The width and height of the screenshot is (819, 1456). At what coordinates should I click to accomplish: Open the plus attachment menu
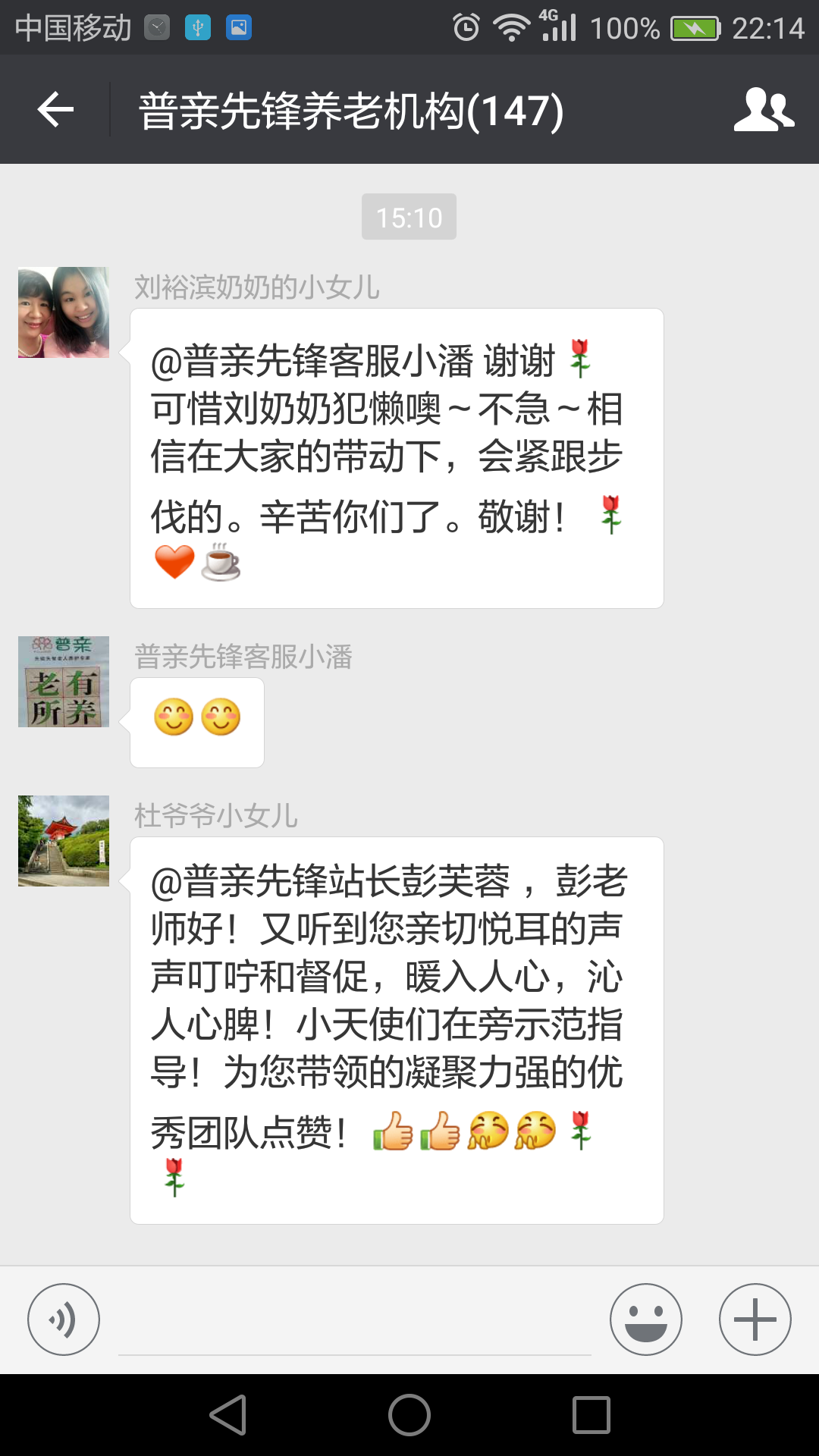[755, 1319]
